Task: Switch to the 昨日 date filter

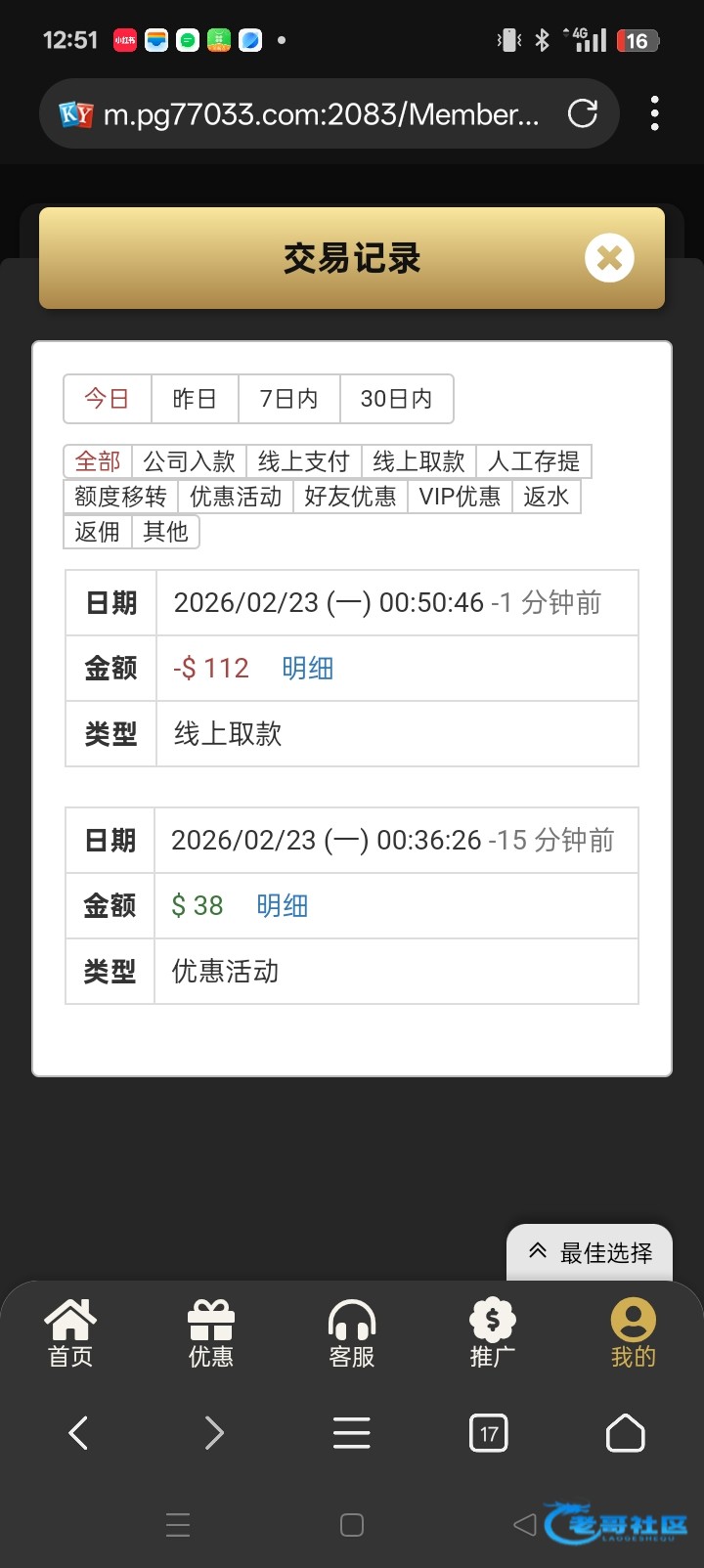Action: tap(195, 399)
